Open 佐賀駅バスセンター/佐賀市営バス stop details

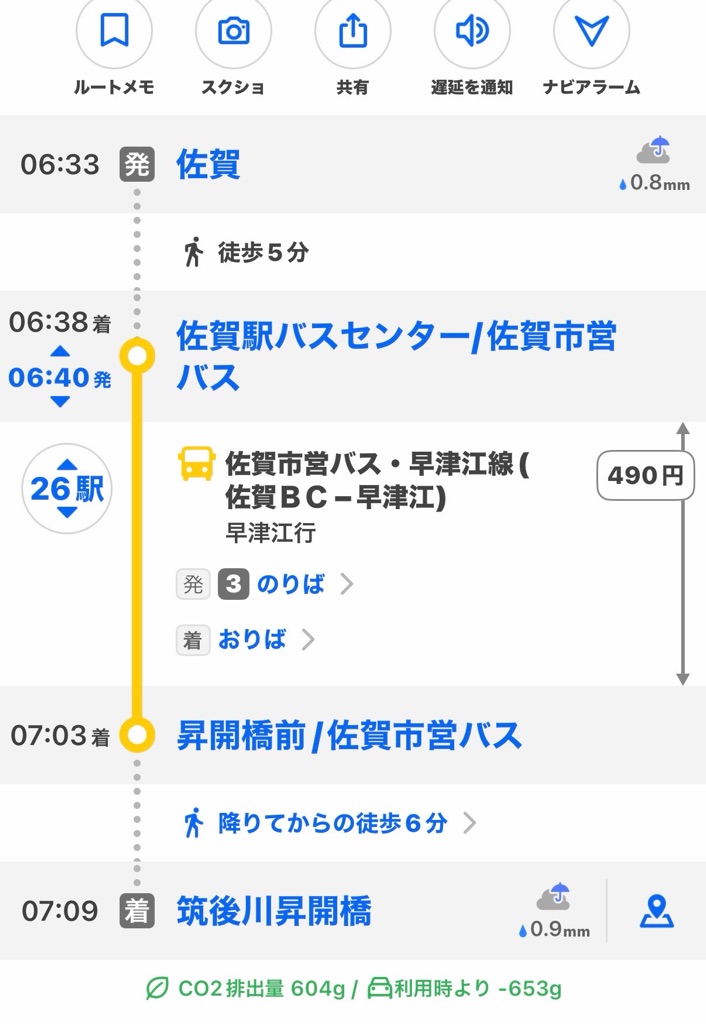click(x=396, y=356)
